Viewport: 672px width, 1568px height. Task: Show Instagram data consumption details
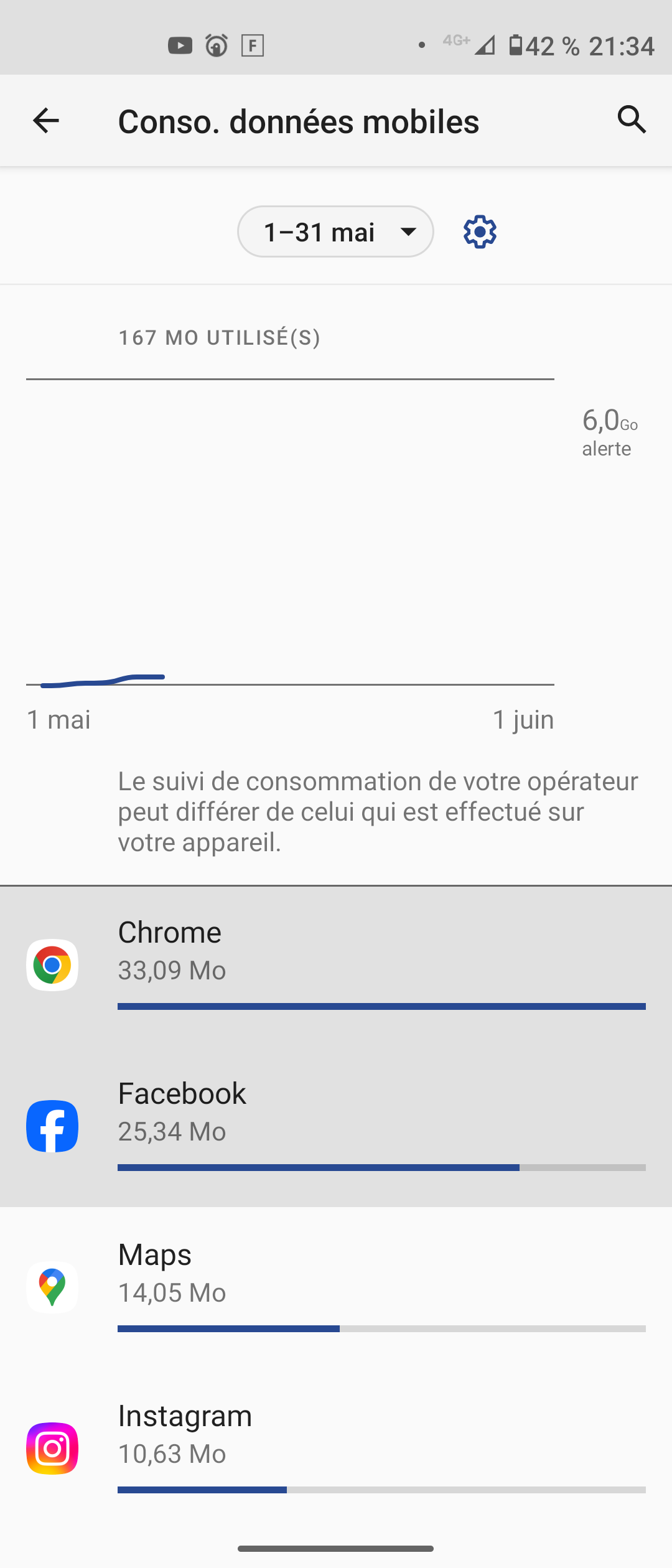(336, 1448)
